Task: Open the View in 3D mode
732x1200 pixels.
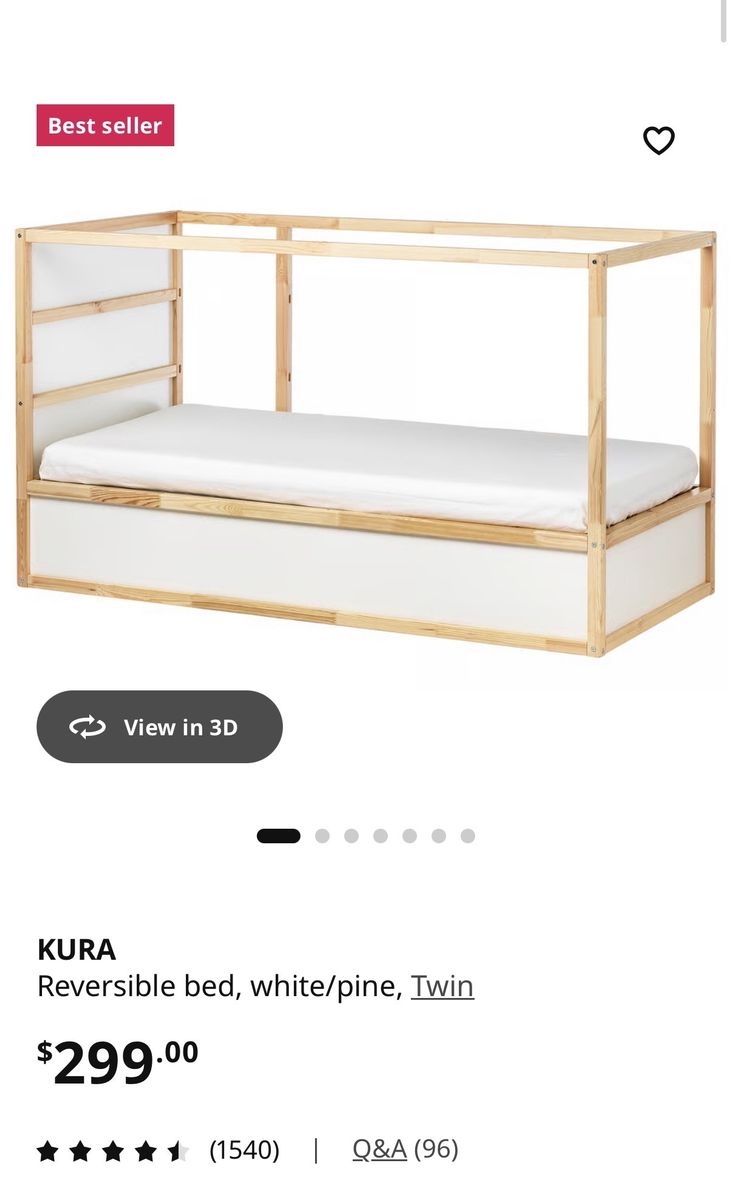Action: [160, 727]
